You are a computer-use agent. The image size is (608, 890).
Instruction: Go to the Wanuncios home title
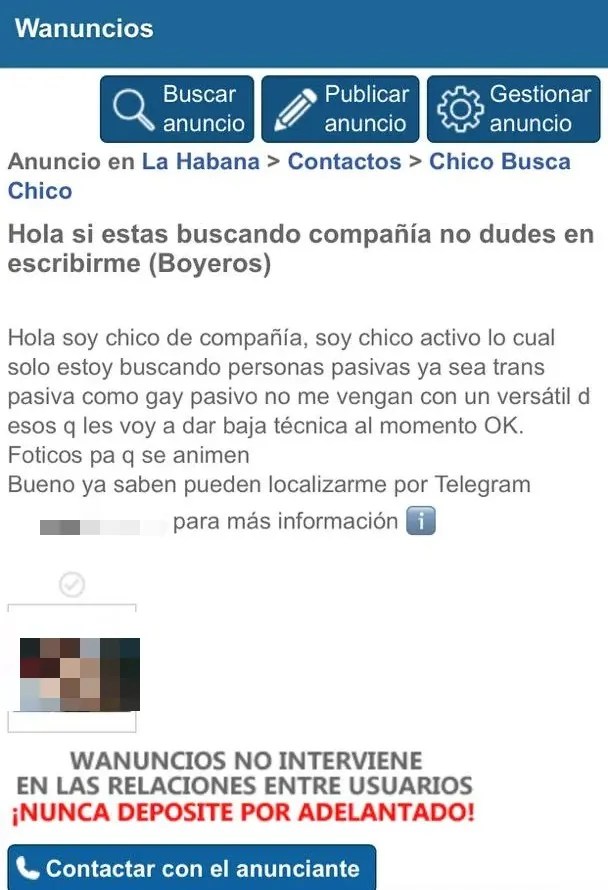[x=84, y=28]
